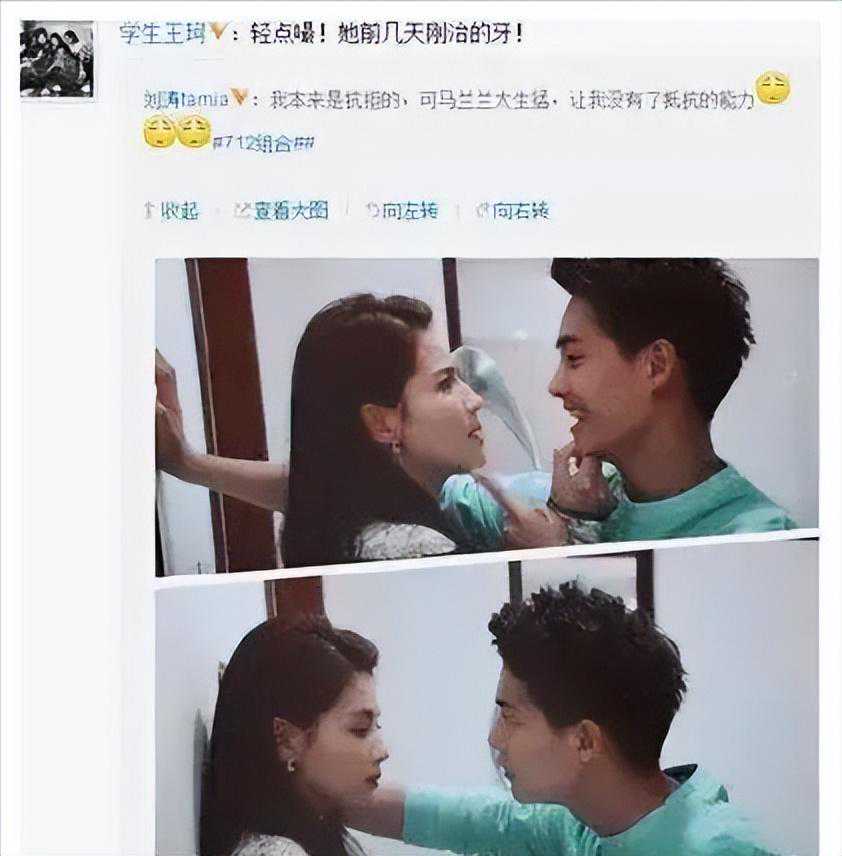Viewport: 842px width, 856px height.
Task: Open the #712组合# hashtag topic
Action: (263, 144)
